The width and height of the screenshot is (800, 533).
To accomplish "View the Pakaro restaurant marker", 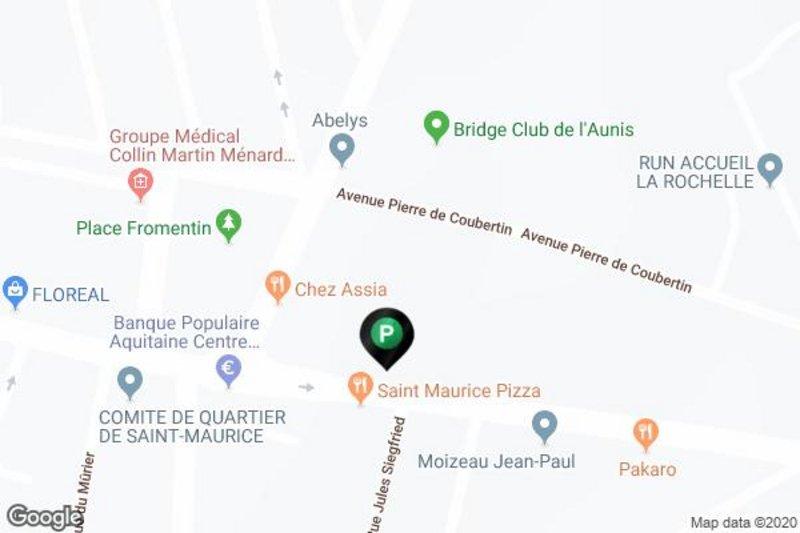I will click(x=646, y=432).
